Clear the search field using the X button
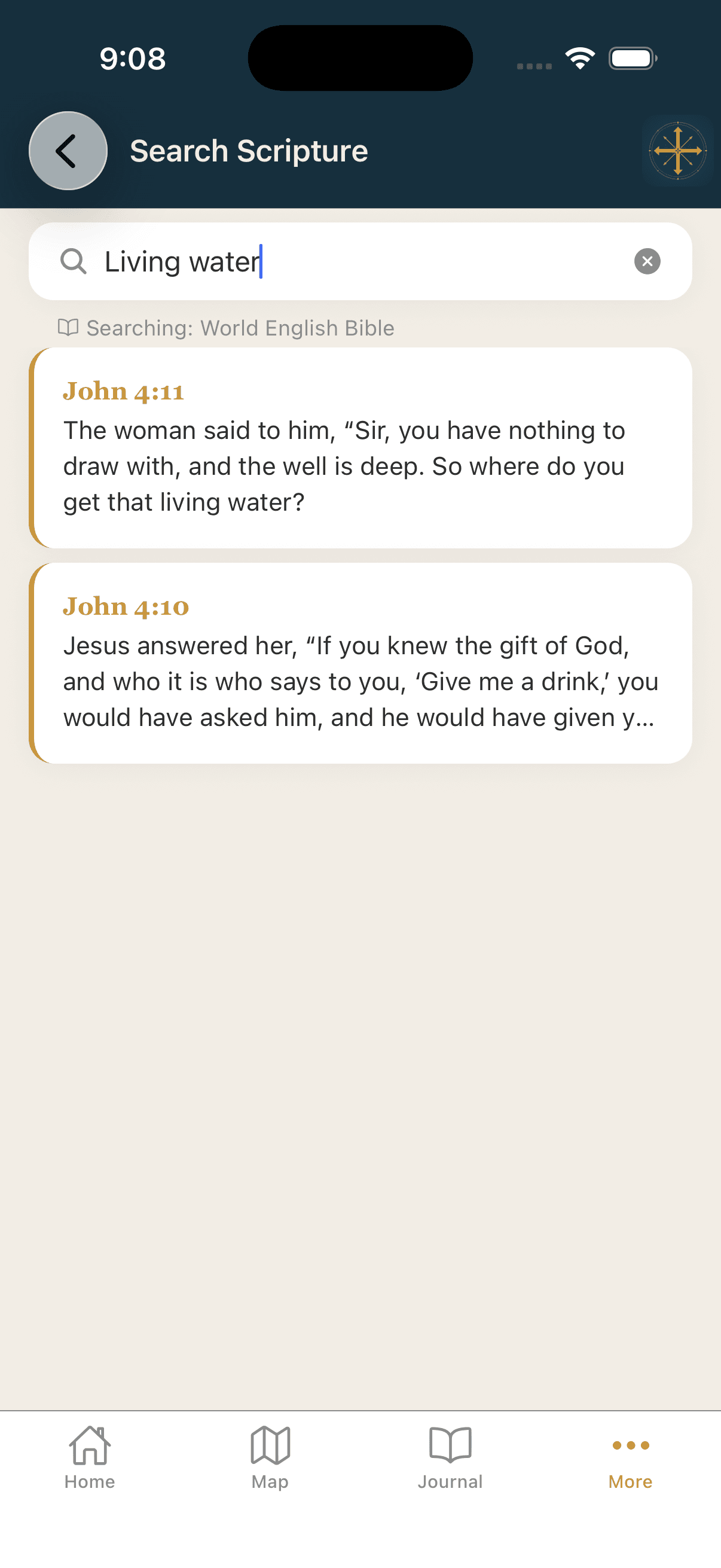Image resolution: width=721 pixels, height=1568 pixels. coord(647,261)
